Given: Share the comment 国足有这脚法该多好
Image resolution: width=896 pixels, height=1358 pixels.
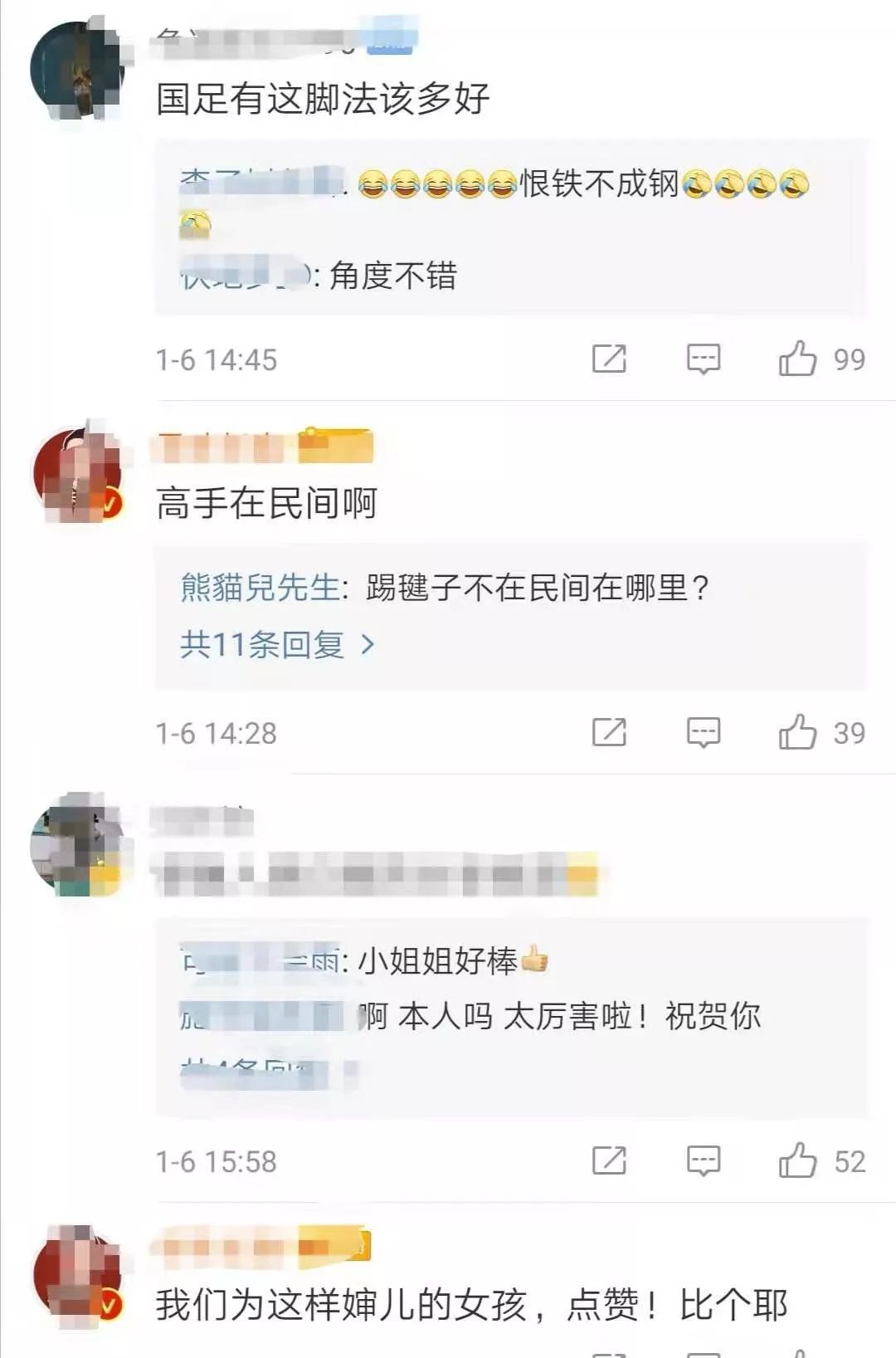Looking at the screenshot, I should pos(609,359).
